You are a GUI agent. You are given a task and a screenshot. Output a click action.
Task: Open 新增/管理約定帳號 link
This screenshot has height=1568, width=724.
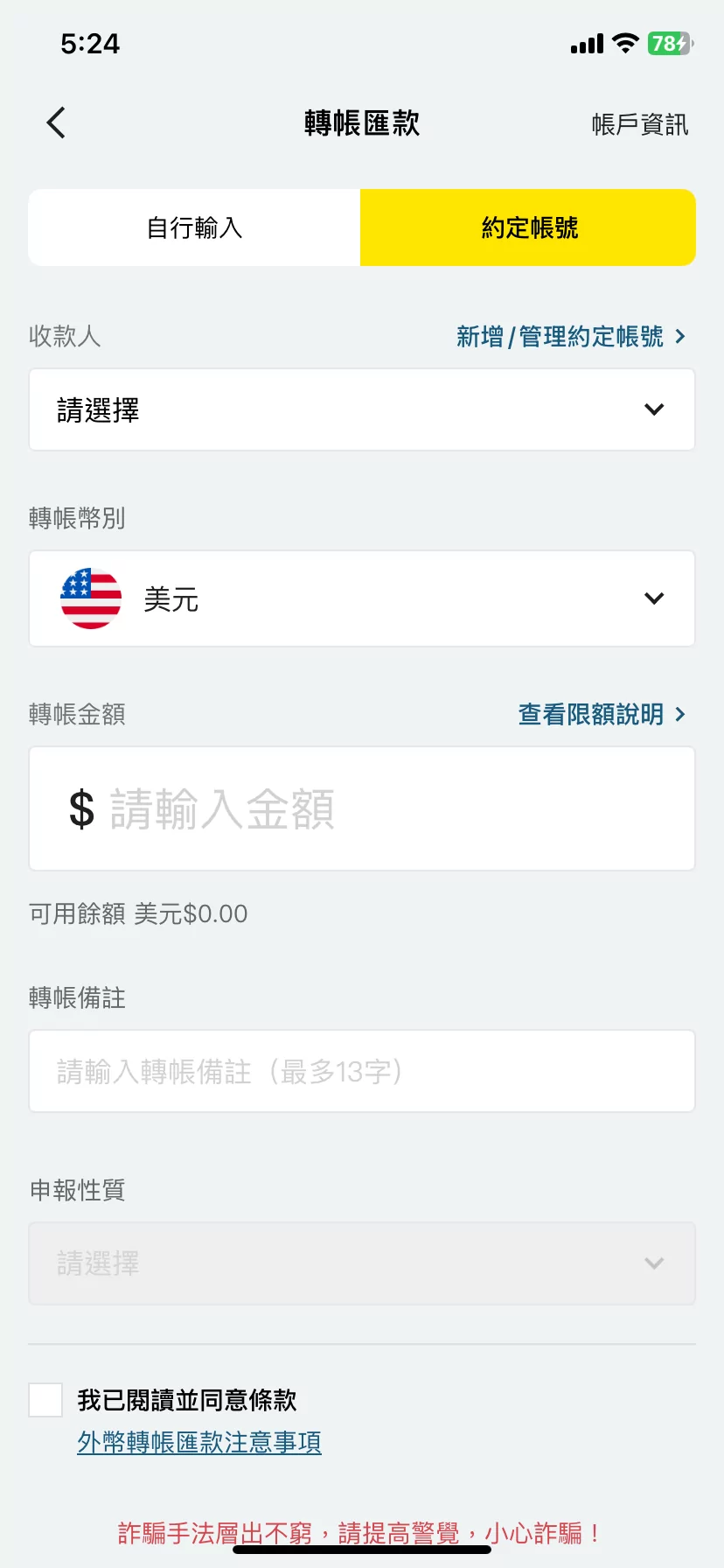[570, 337]
